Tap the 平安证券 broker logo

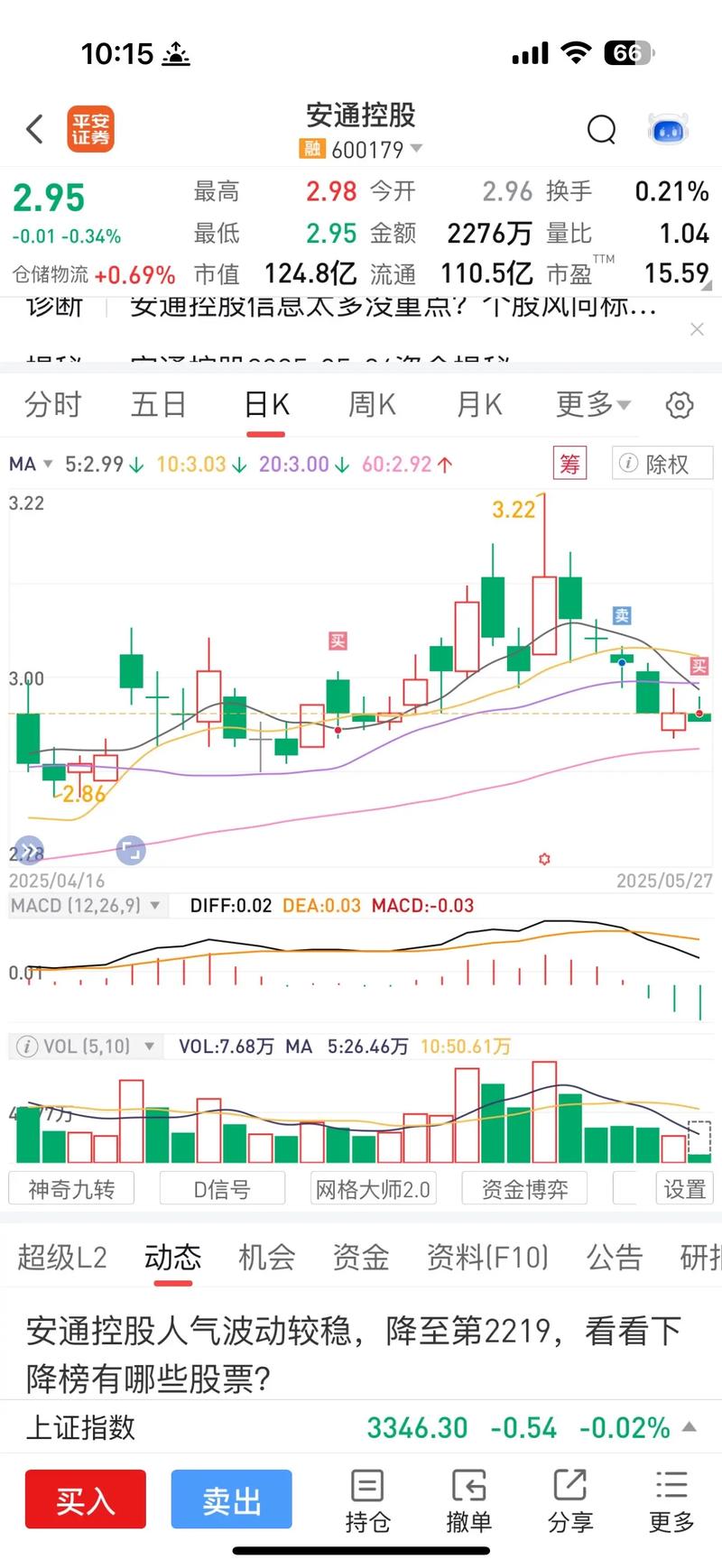coord(90,128)
